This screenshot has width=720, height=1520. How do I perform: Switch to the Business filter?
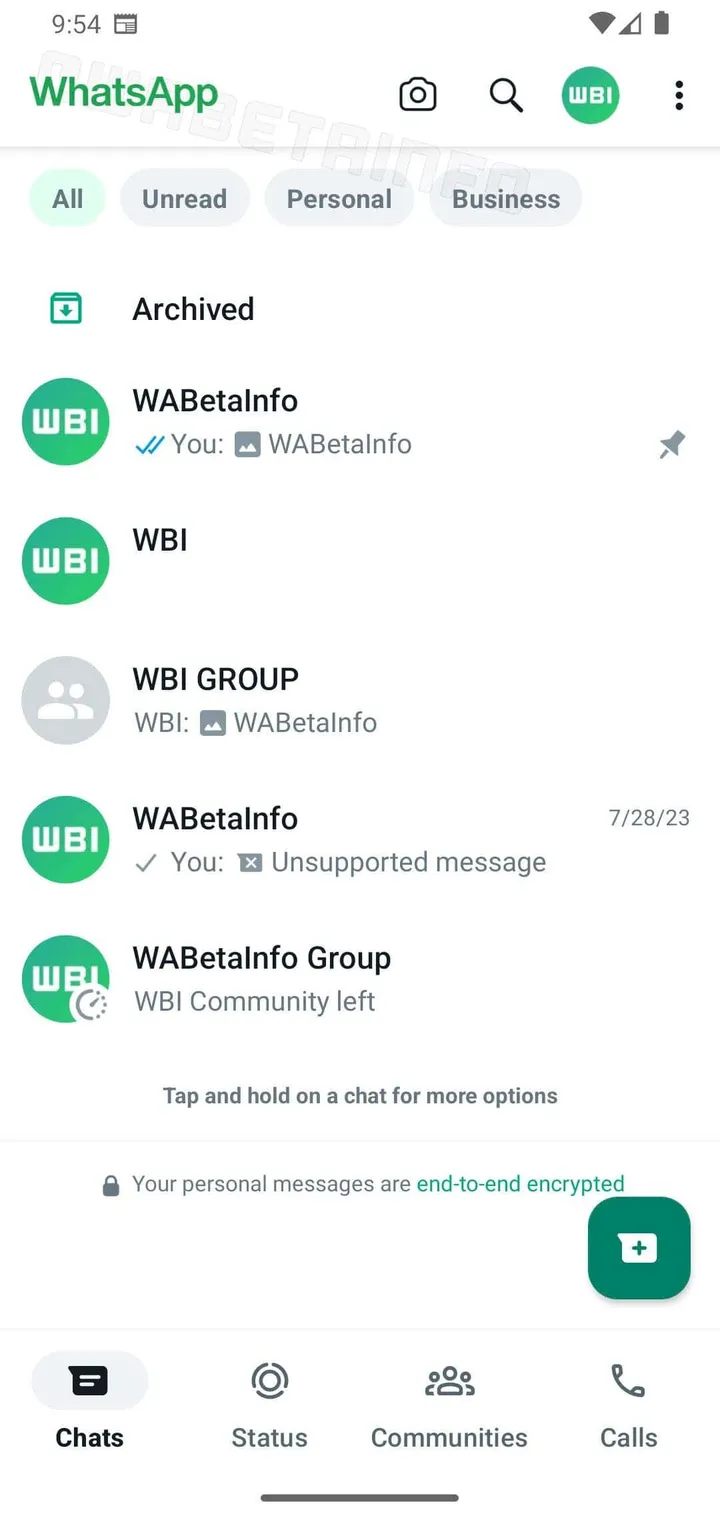tap(505, 198)
